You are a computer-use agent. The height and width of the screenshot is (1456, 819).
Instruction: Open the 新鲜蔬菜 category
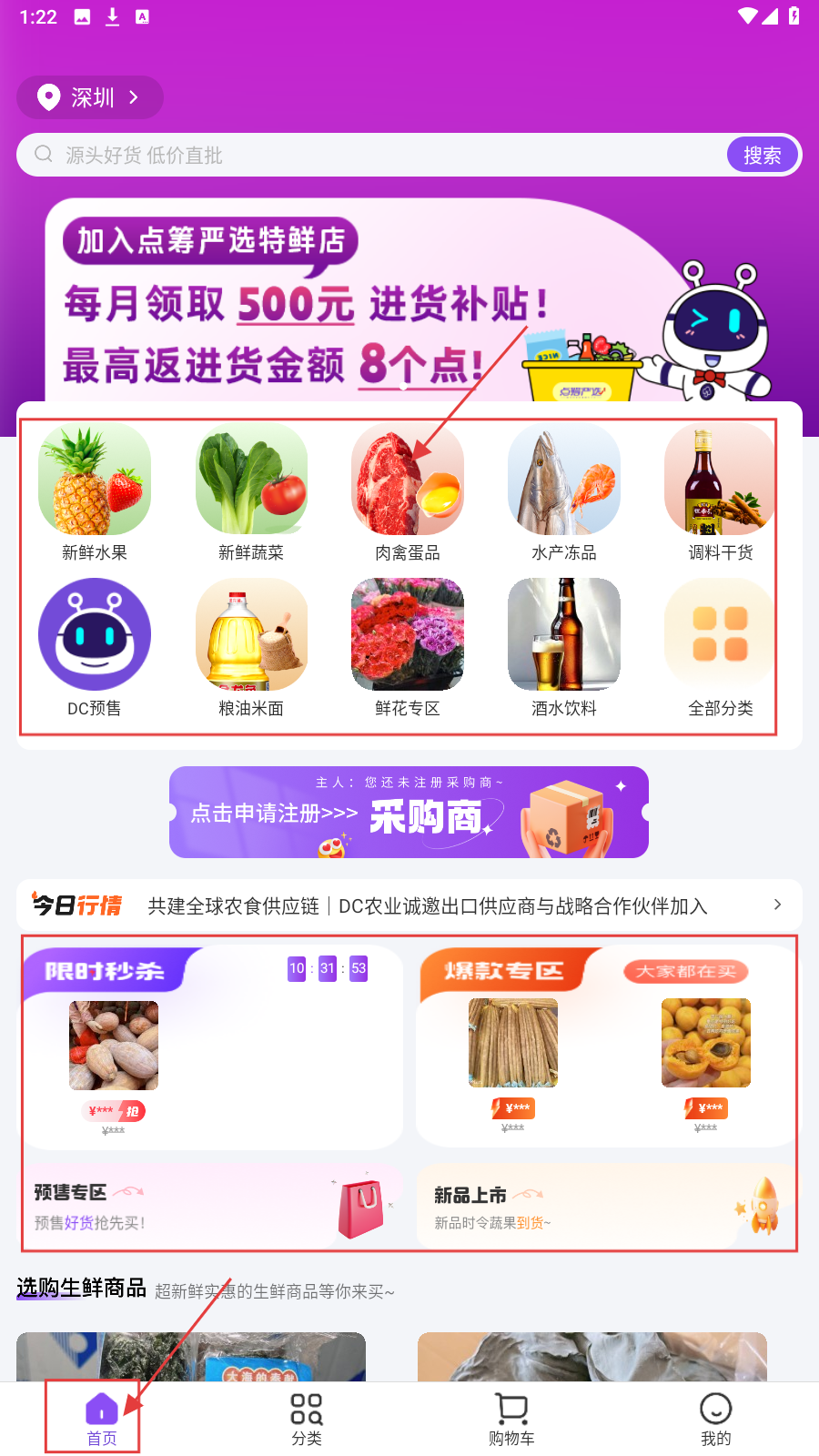tap(251, 491)
